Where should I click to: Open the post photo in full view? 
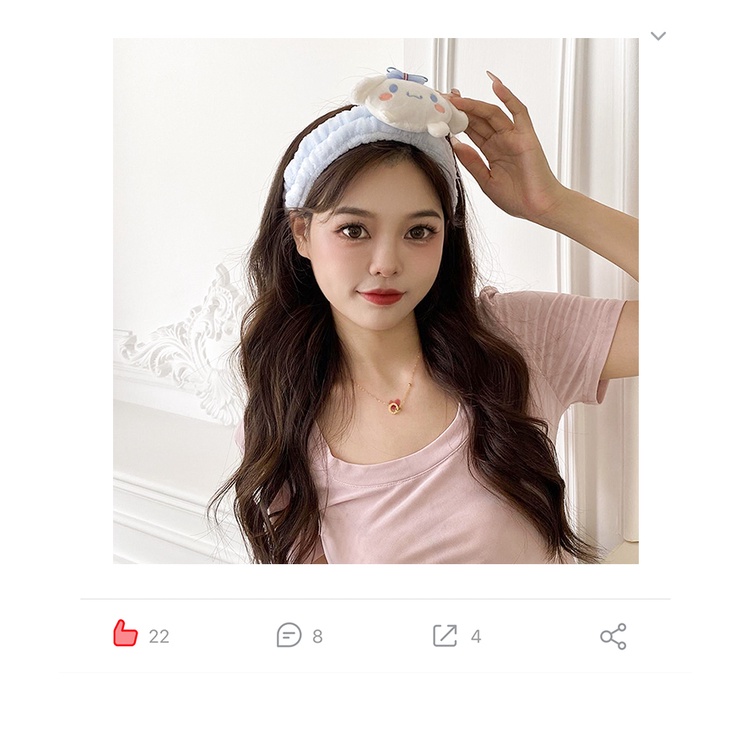pos(375,300)
